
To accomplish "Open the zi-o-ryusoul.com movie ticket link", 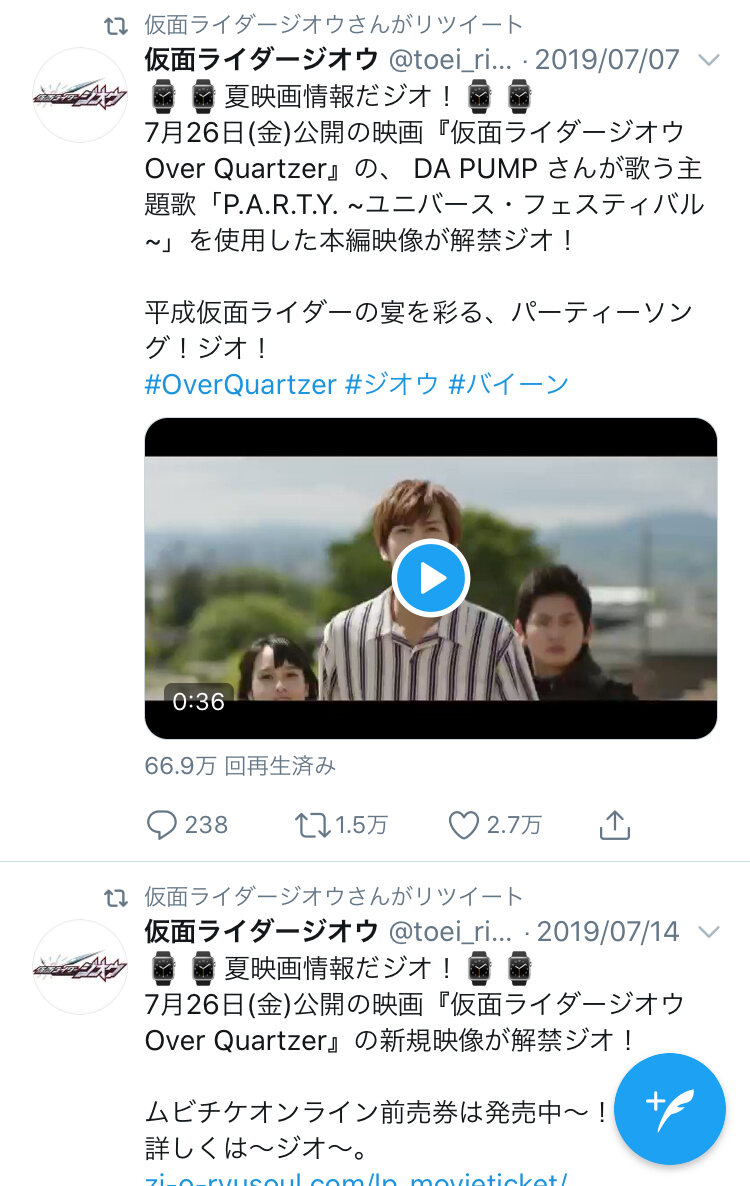I will click(x=356, y=1178).
